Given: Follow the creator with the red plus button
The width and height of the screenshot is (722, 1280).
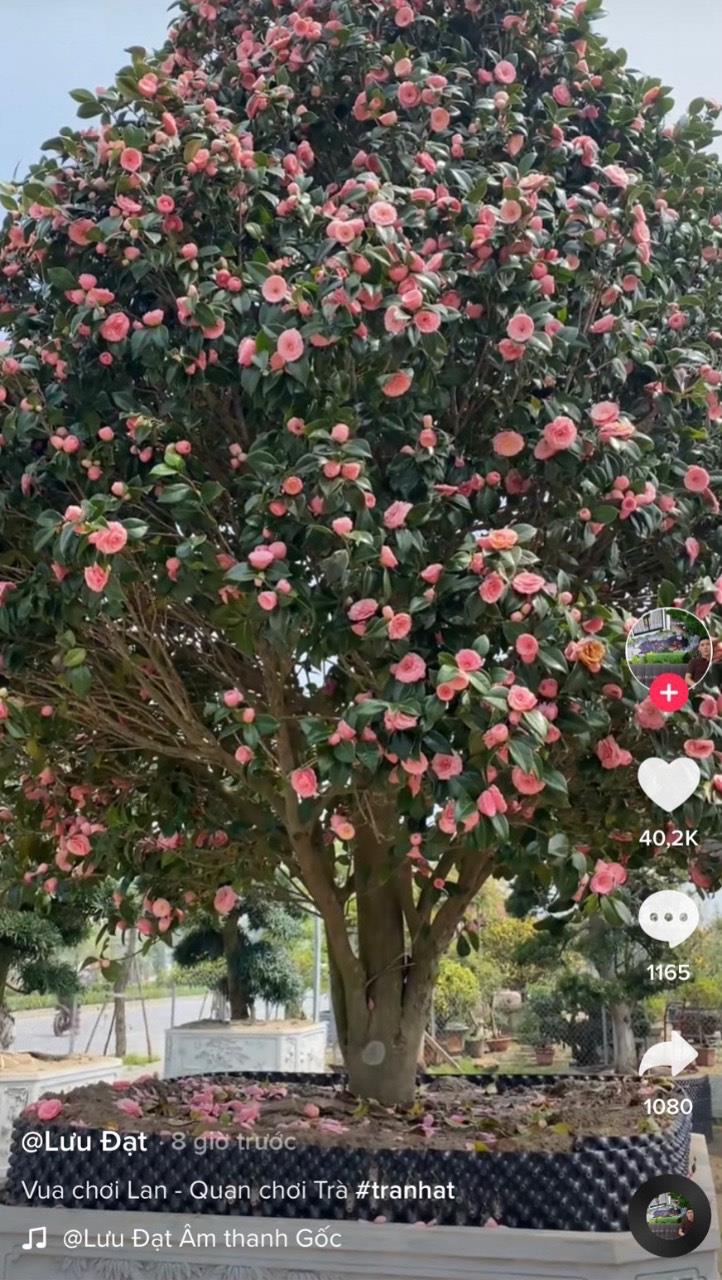Looking at the screenshot, I should pos(668,692).
